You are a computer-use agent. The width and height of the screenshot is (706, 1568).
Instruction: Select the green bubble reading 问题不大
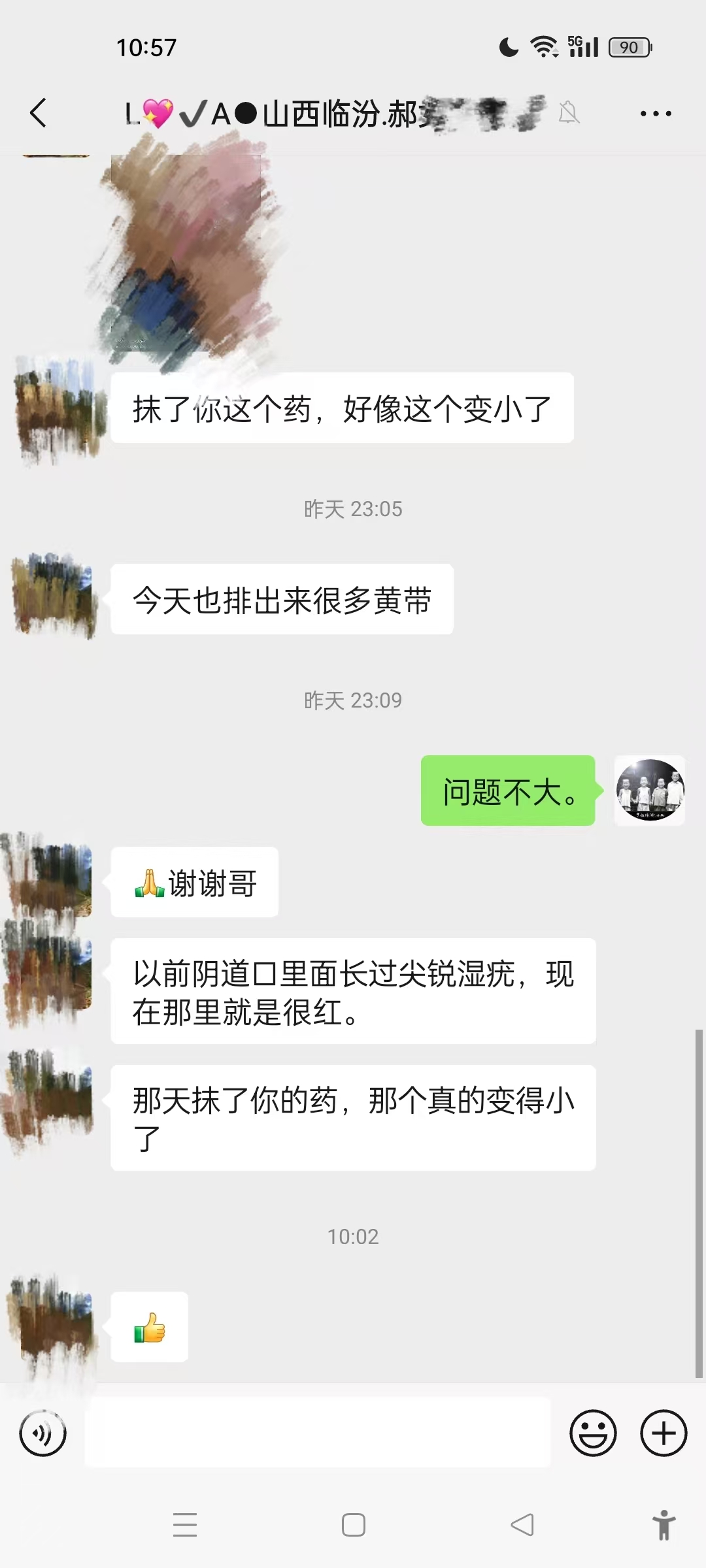[509, 792]
